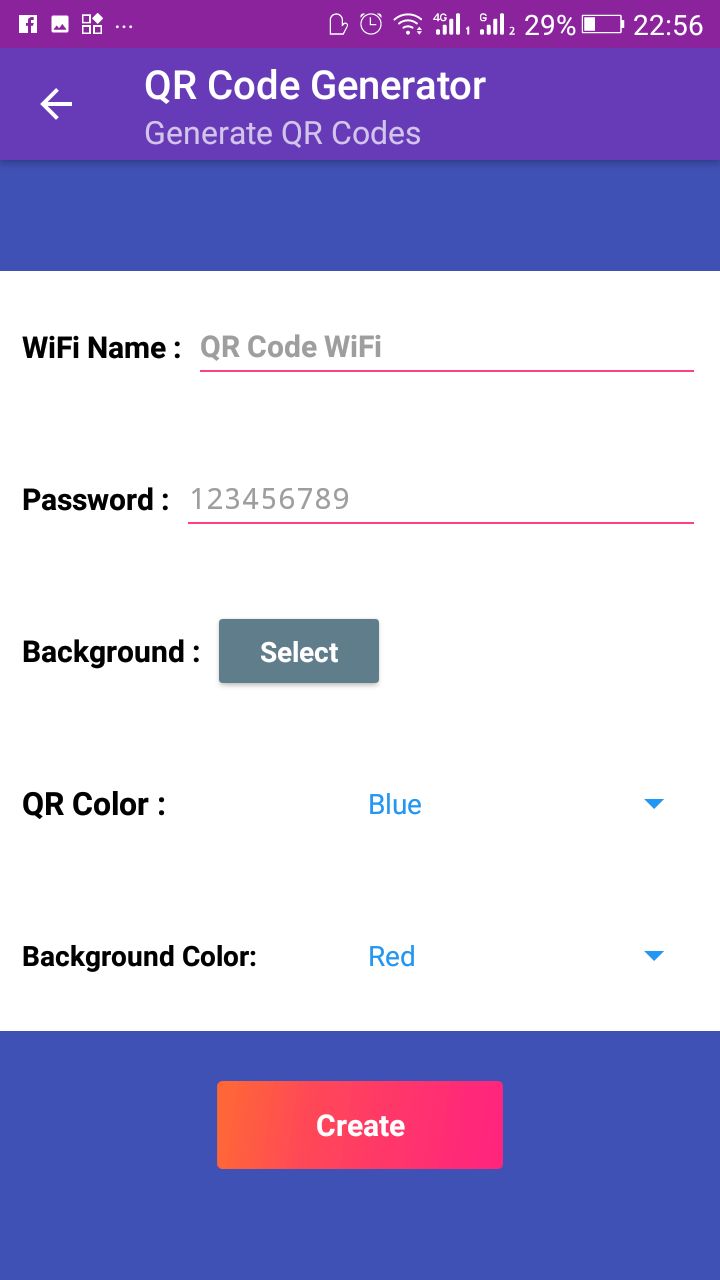Tap the WiFi Name text field
Screen dimensions: 720x1280
pos(446,348)
